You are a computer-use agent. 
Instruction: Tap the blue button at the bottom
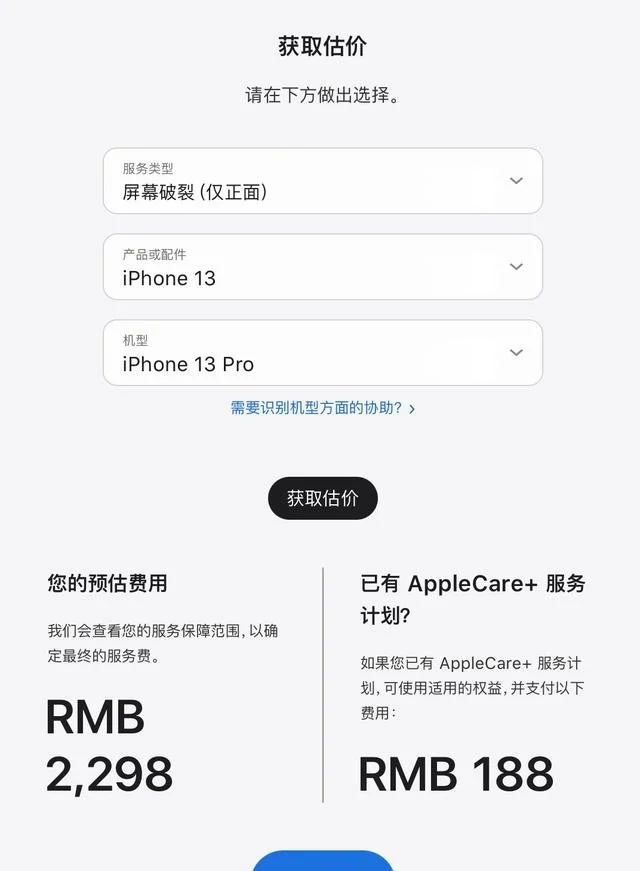322,861
